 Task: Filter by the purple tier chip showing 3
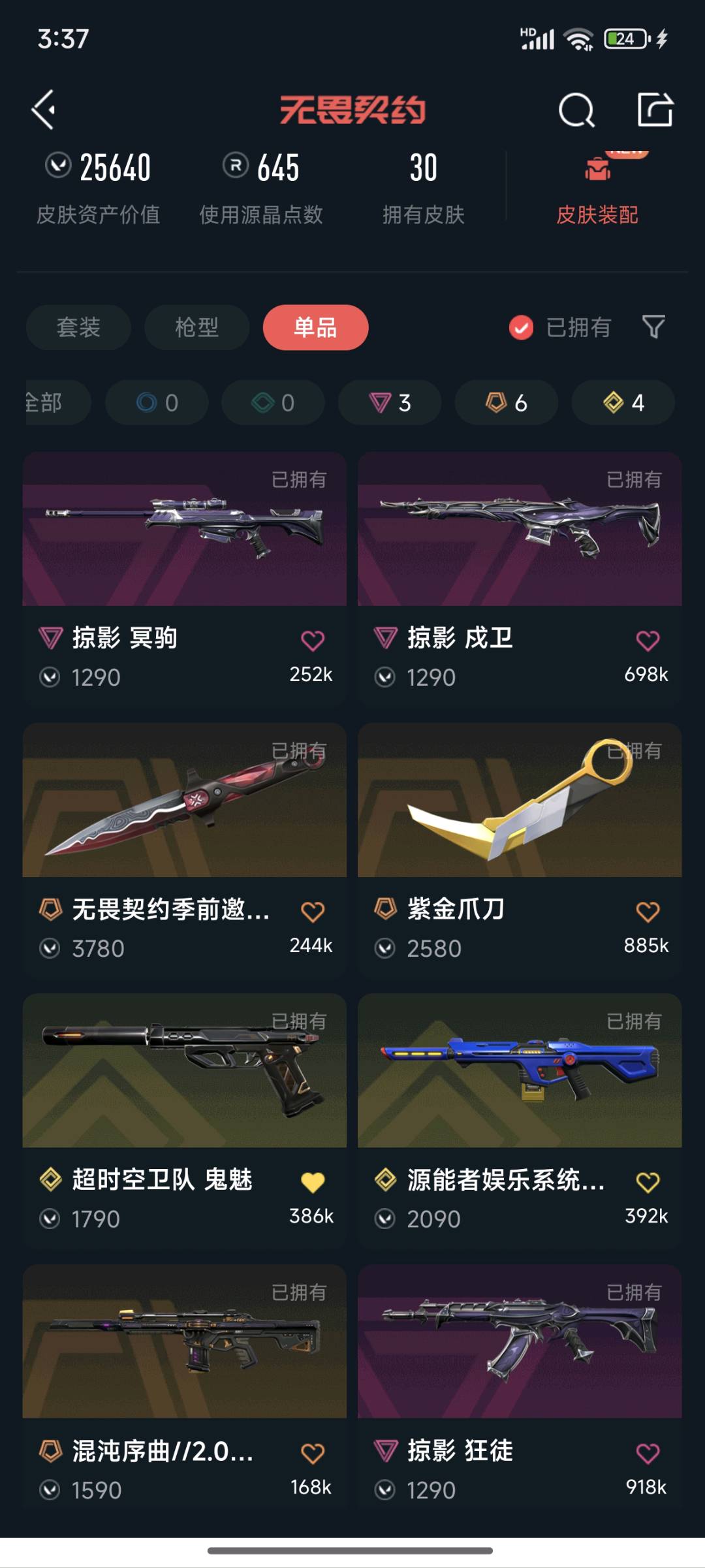coord(390,402)
